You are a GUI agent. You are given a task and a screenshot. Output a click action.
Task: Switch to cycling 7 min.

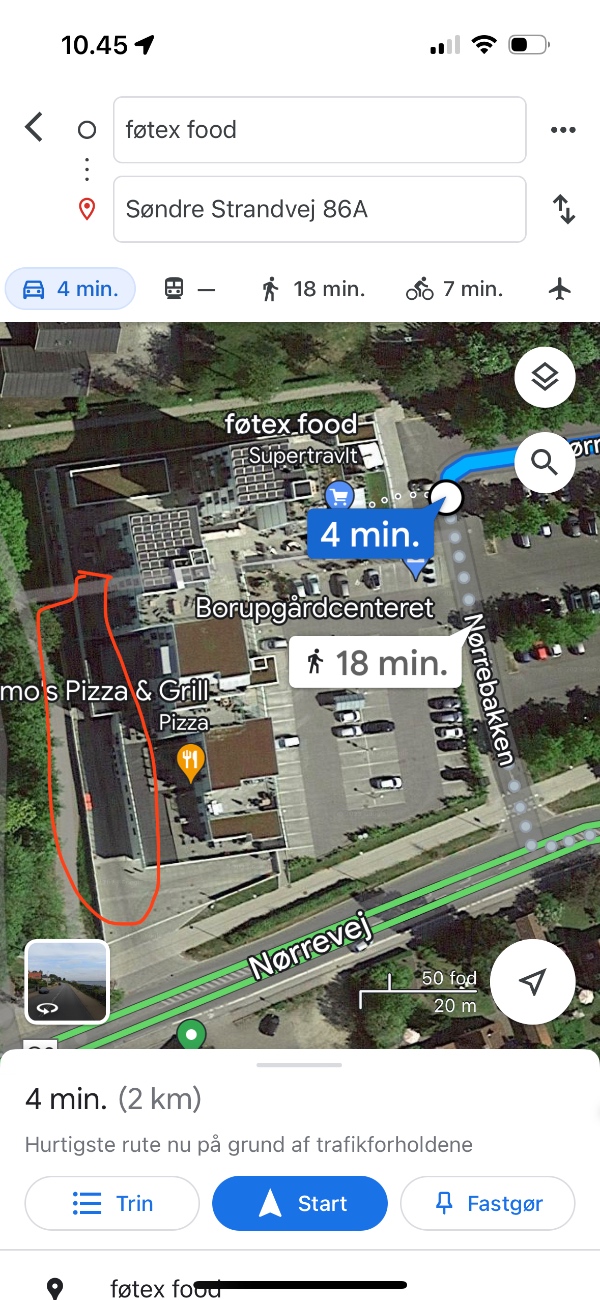(x=454, y=289)
